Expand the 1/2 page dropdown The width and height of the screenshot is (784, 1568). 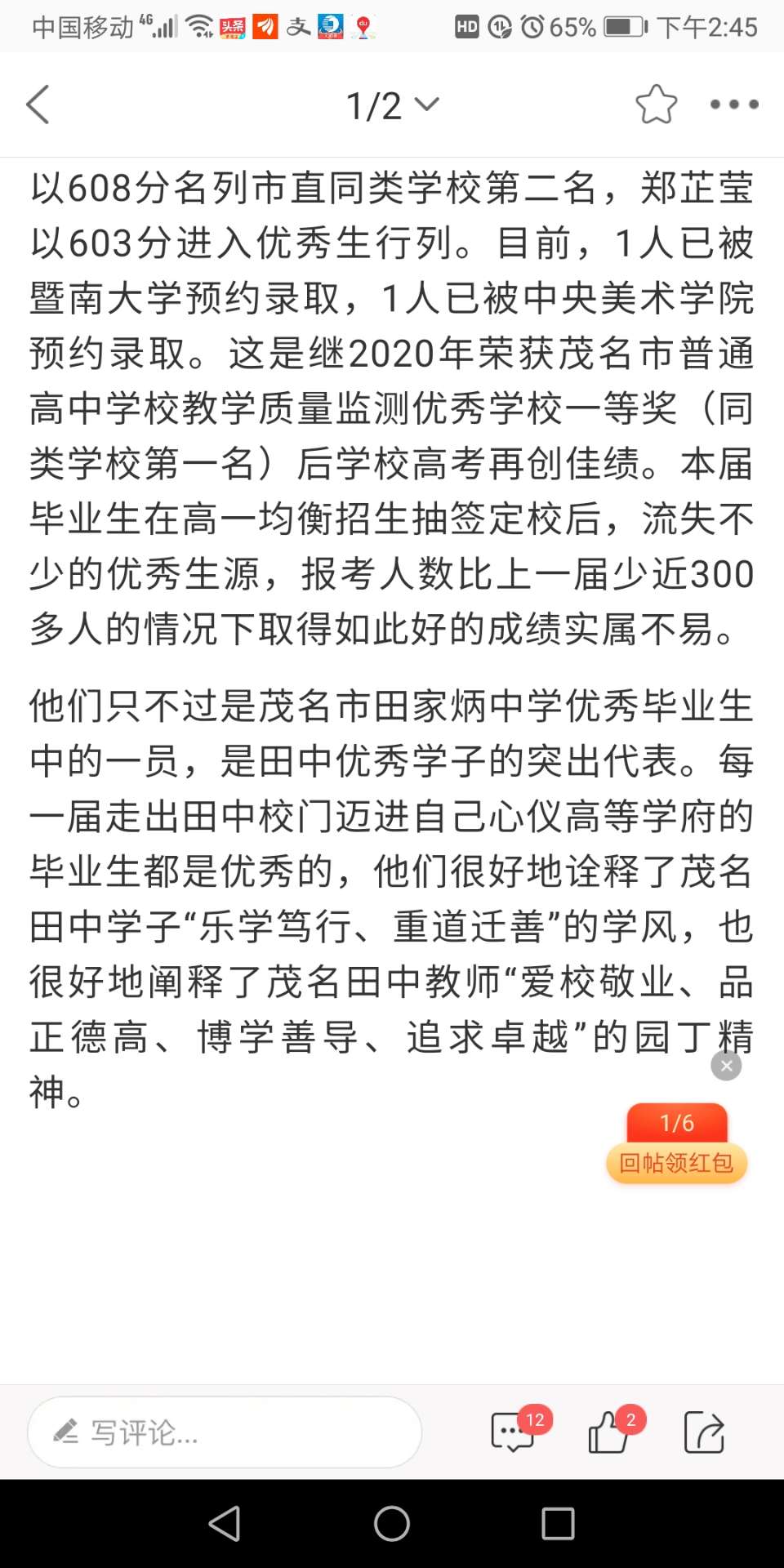pyautogui.click(x=392, y=105)
